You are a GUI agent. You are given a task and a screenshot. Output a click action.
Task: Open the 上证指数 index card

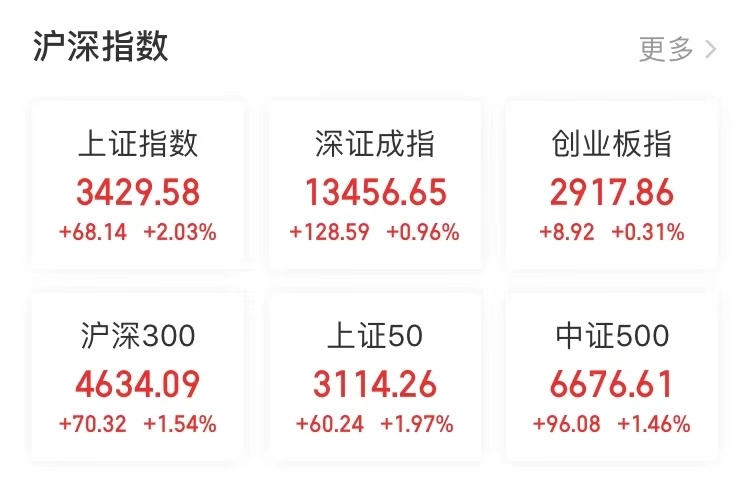click(138, 187)
